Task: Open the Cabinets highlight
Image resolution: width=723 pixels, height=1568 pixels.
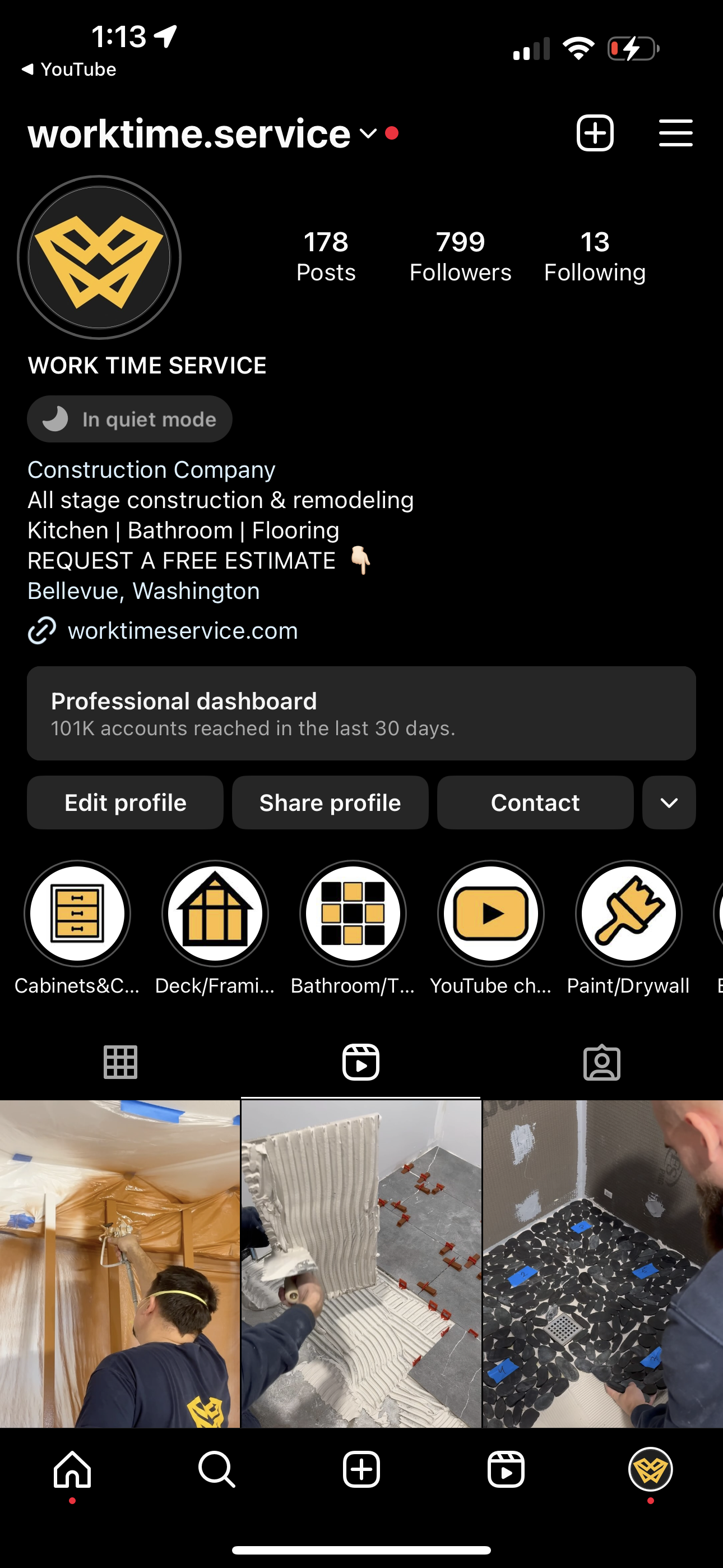Action: tap(77, 913)
